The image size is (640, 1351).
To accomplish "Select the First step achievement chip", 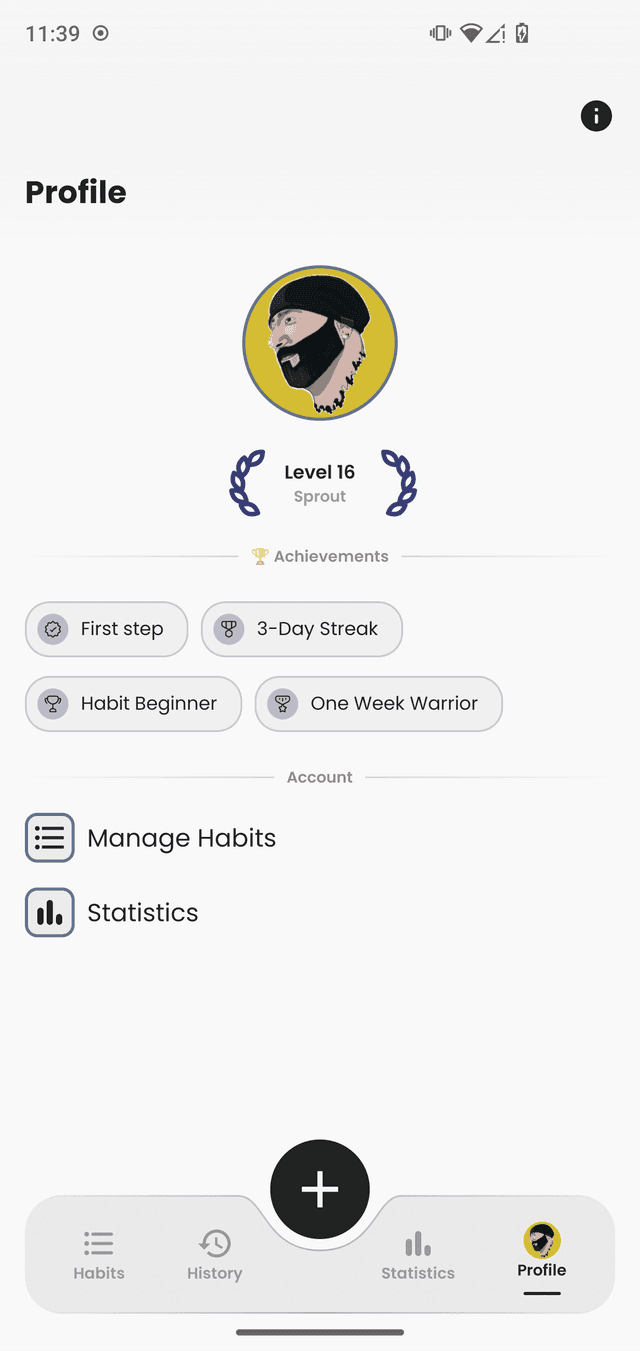I will pos(106,629).
